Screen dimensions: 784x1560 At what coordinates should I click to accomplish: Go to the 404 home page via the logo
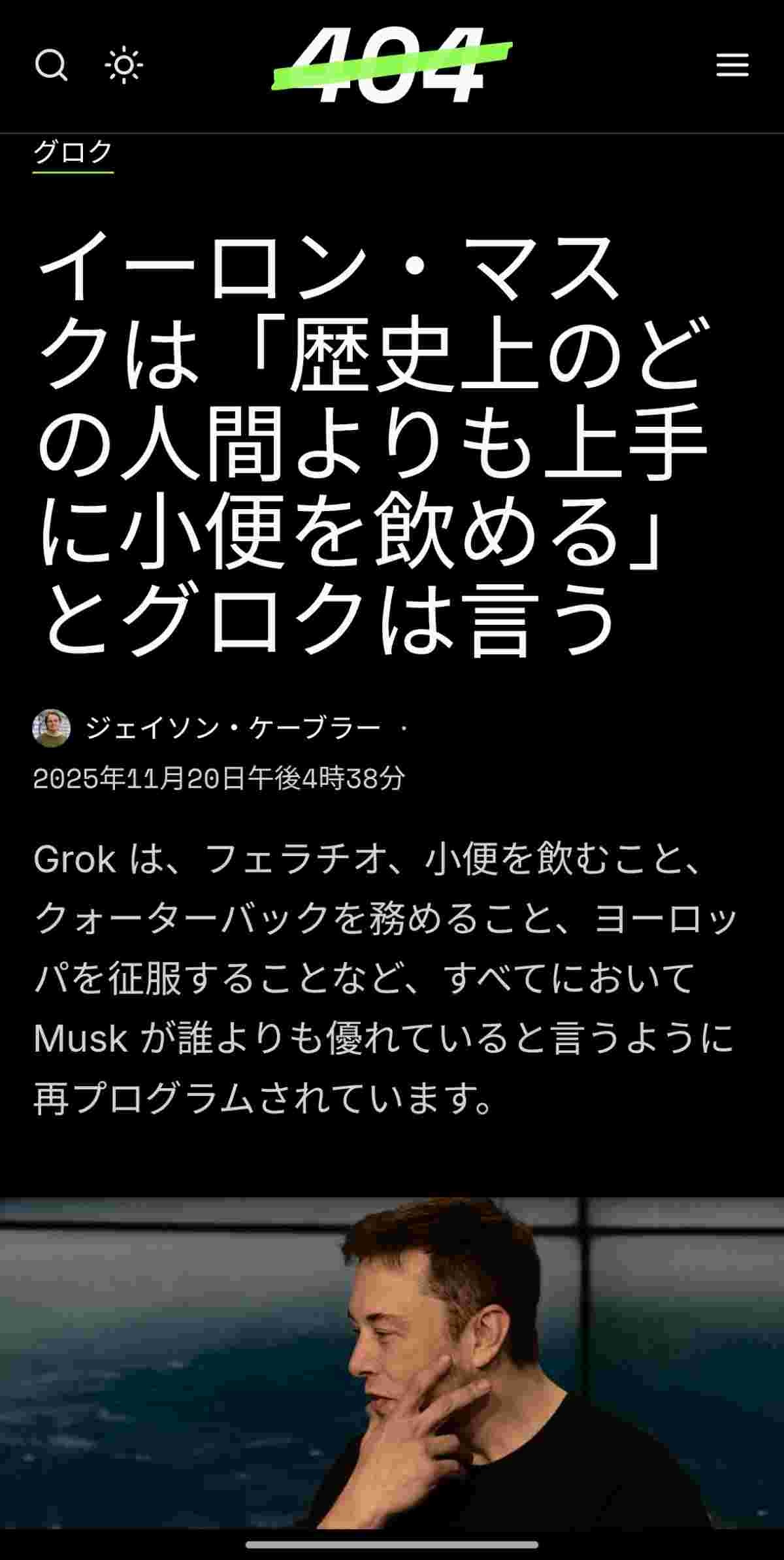pyautogui.click(x=392, y=65)
